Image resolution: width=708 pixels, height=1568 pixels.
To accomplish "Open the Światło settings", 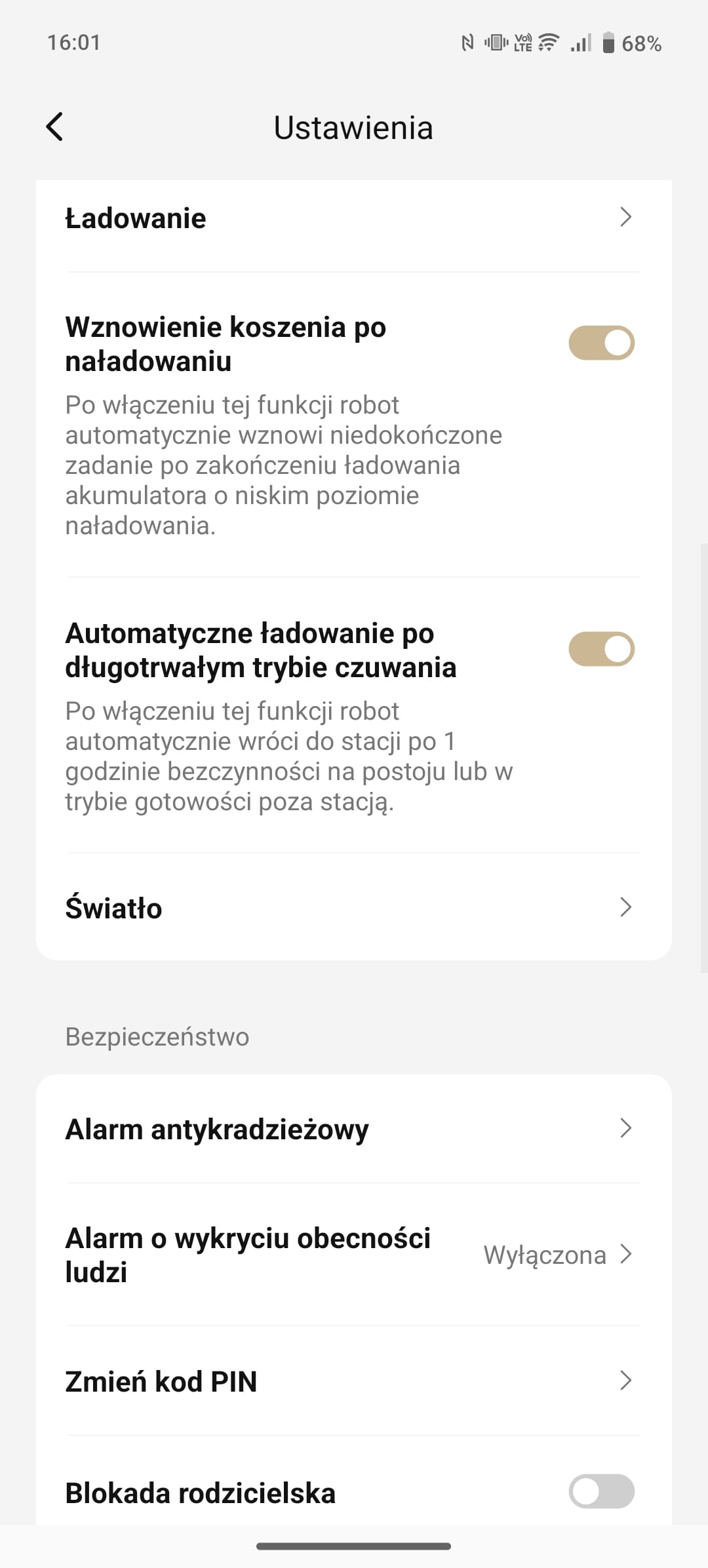I will tap(354, 908).
